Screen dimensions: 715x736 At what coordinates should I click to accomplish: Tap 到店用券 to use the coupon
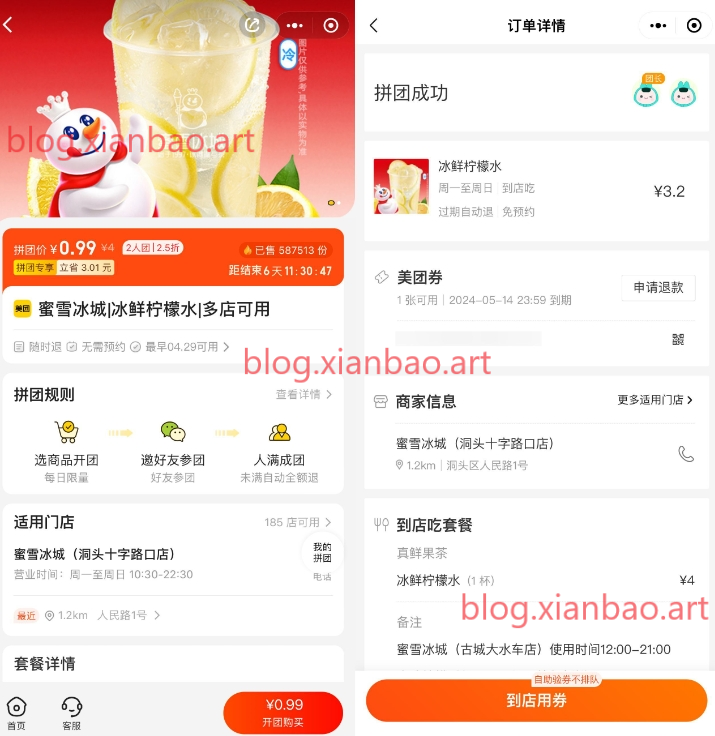click(x=536, y=700)
